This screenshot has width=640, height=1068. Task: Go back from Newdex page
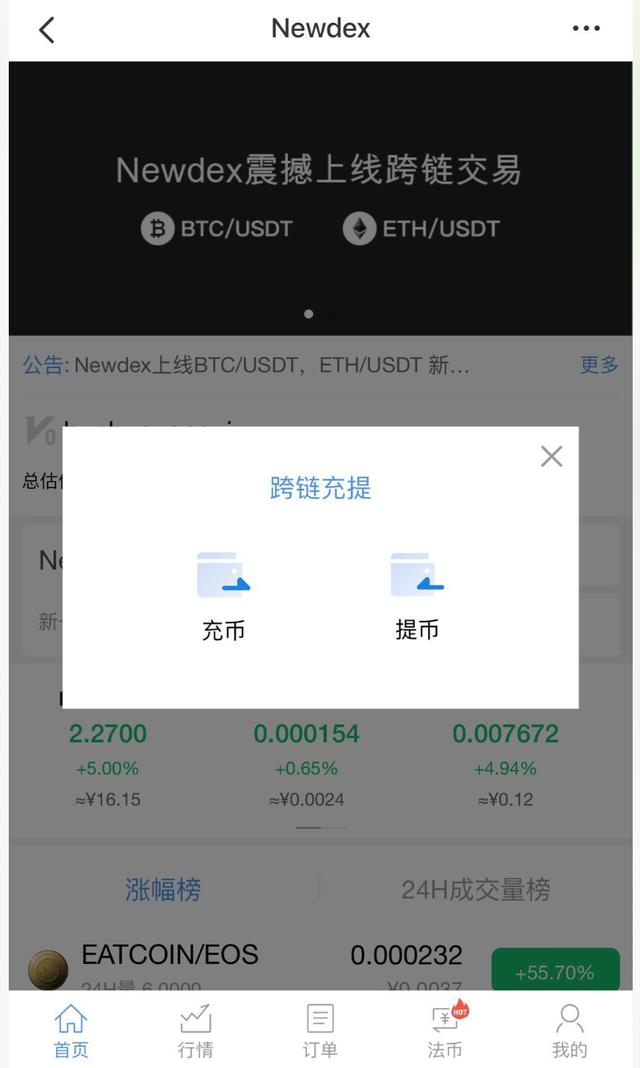(46, 30)
